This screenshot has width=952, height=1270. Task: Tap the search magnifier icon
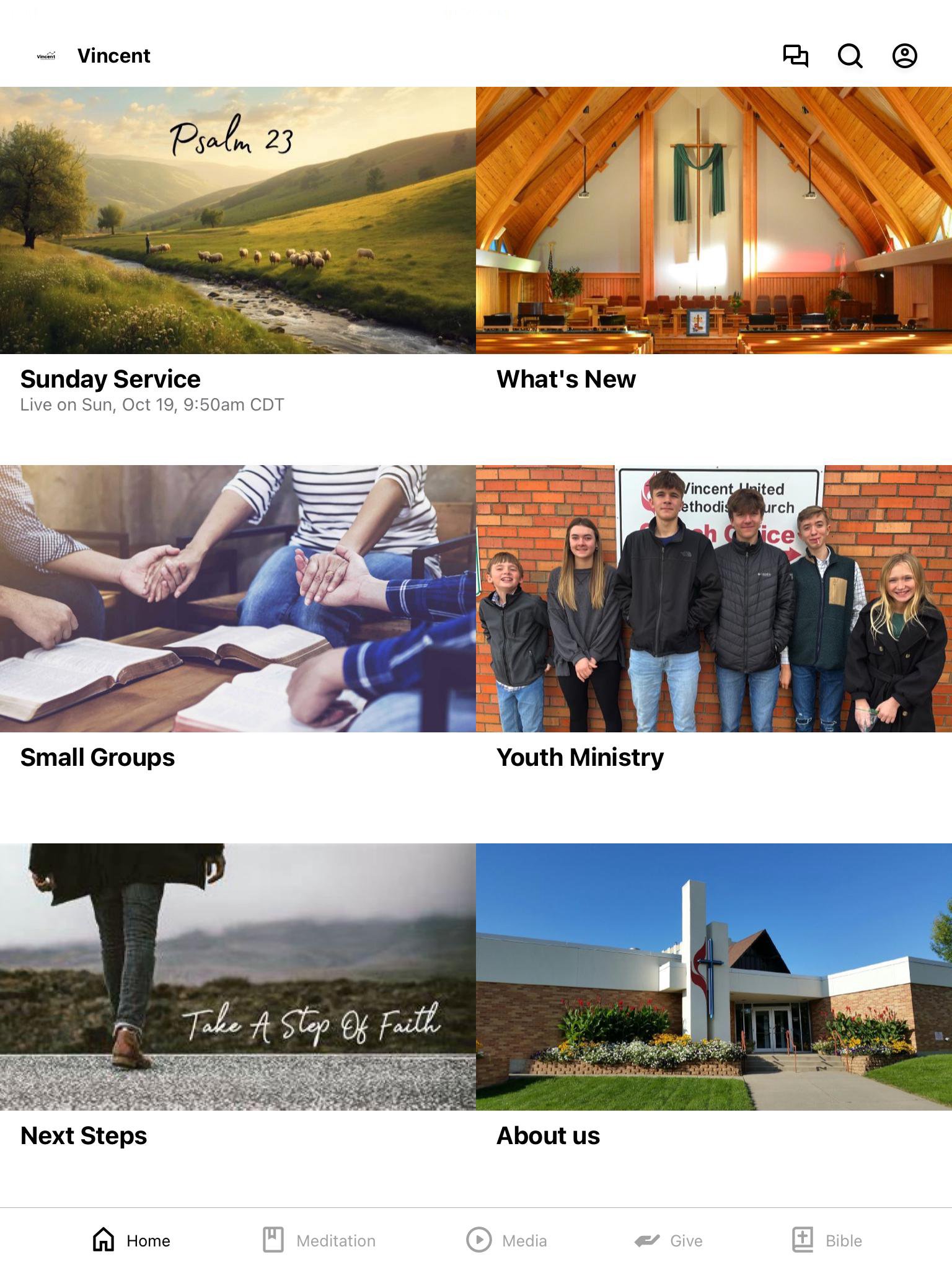(850, 56)
